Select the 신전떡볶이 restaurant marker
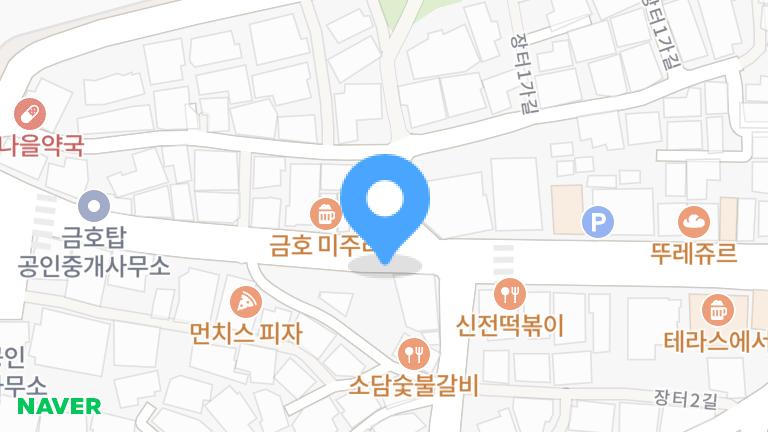Screen dimensions: 768x432 pyautogui.click(x=510, y=293)
